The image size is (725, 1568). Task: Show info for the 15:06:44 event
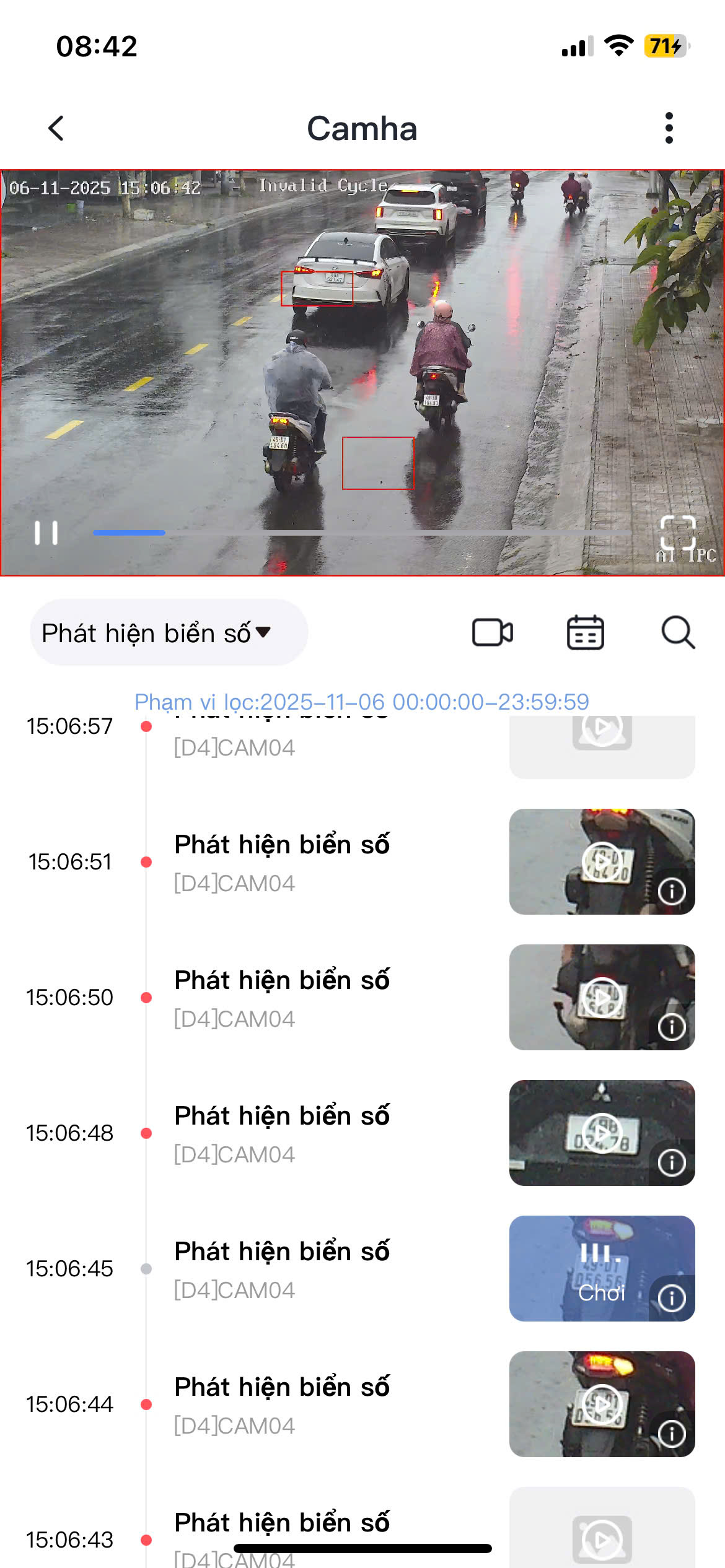672,1434
